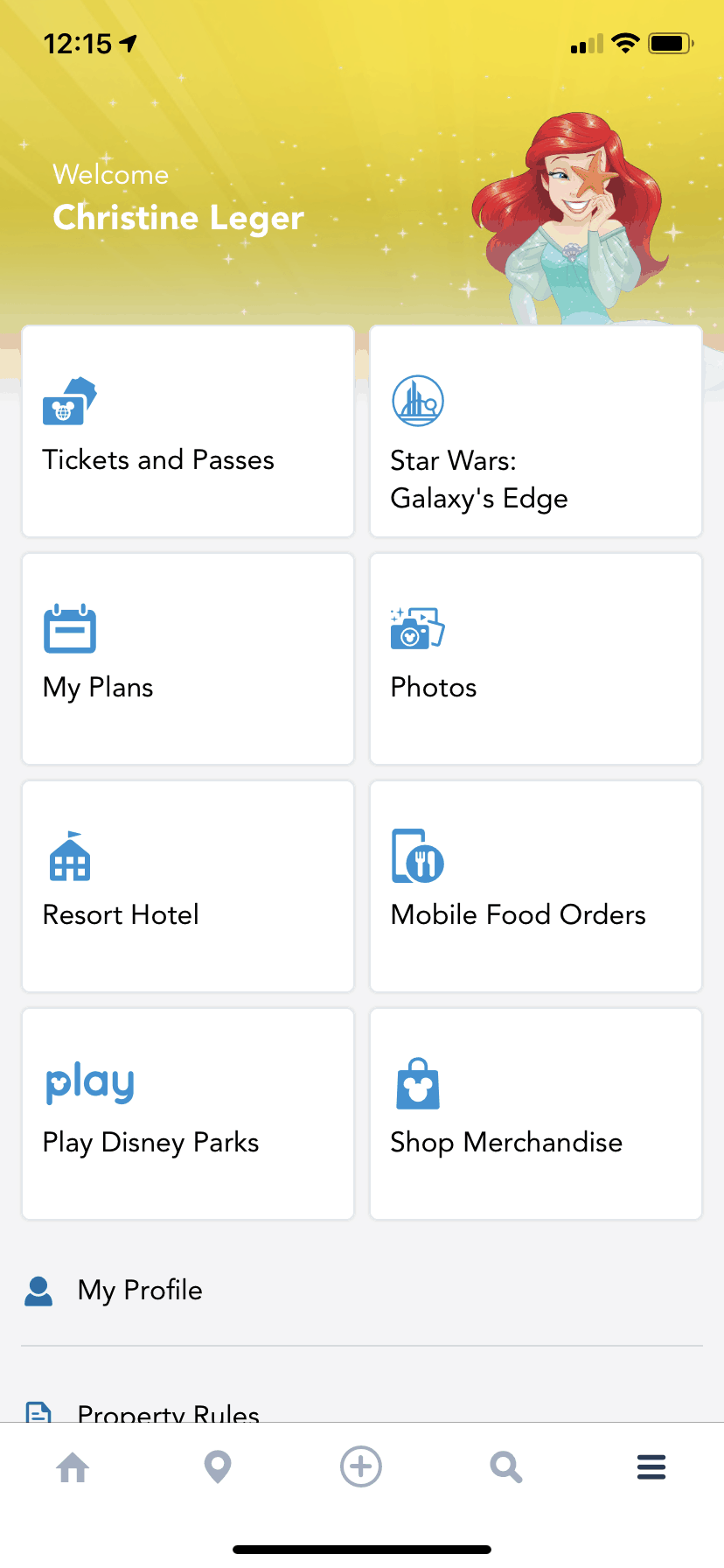Open the Photos camera icon

[x=418, y=627]
